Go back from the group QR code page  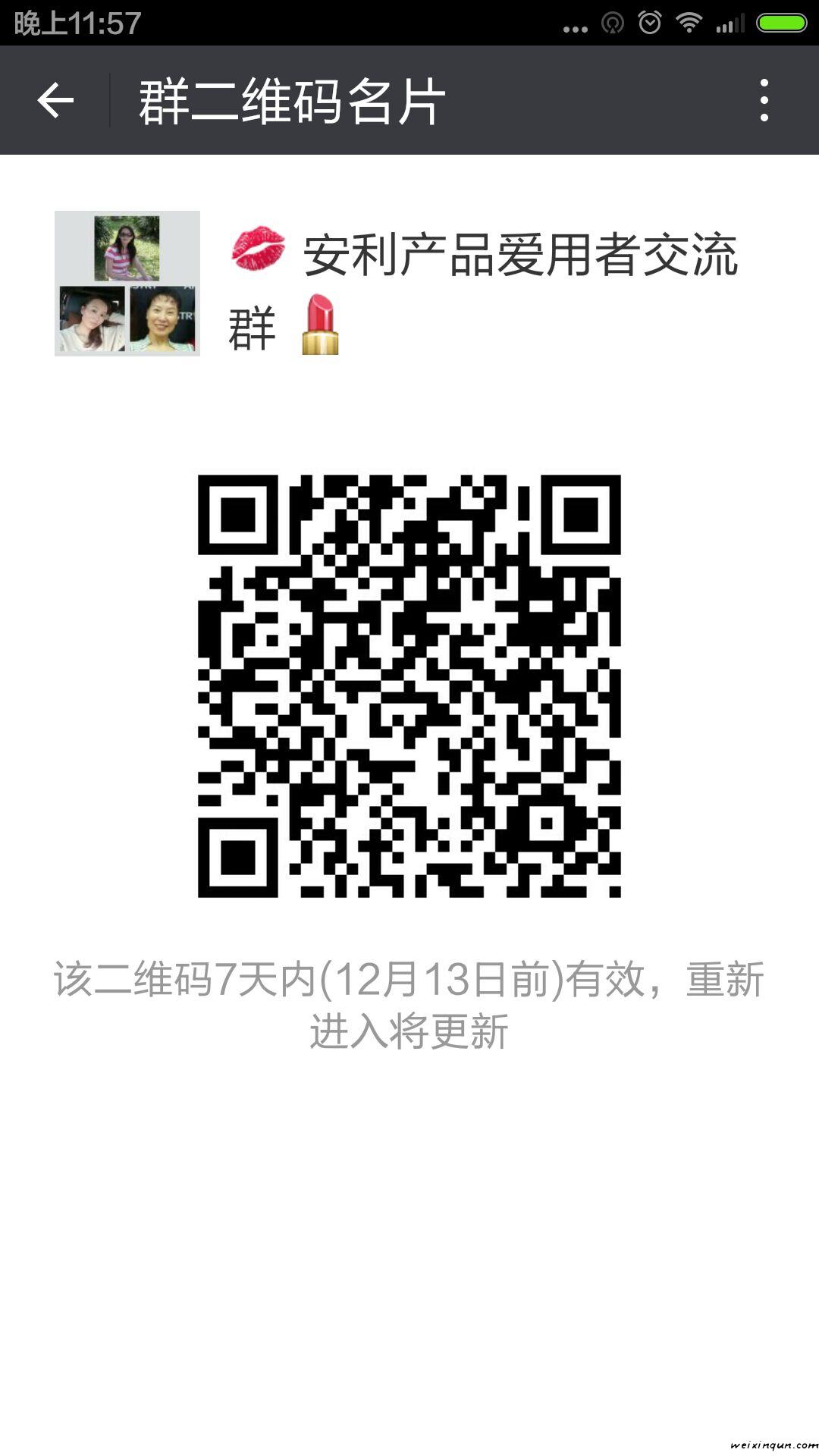click(x=55, y=100)
